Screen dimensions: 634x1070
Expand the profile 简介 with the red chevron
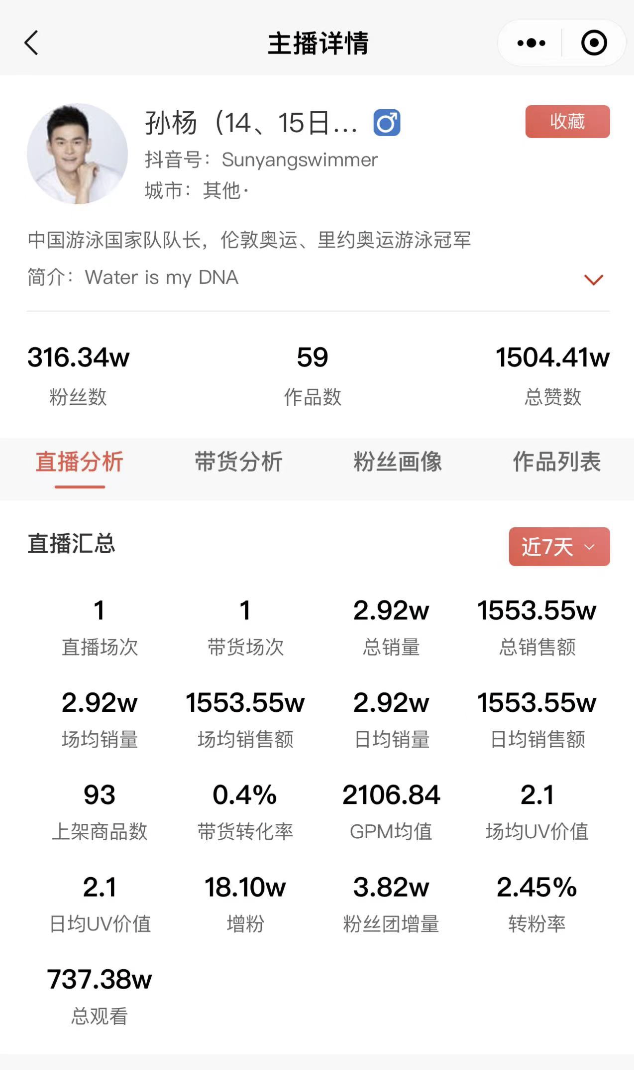tap(593, 280)
